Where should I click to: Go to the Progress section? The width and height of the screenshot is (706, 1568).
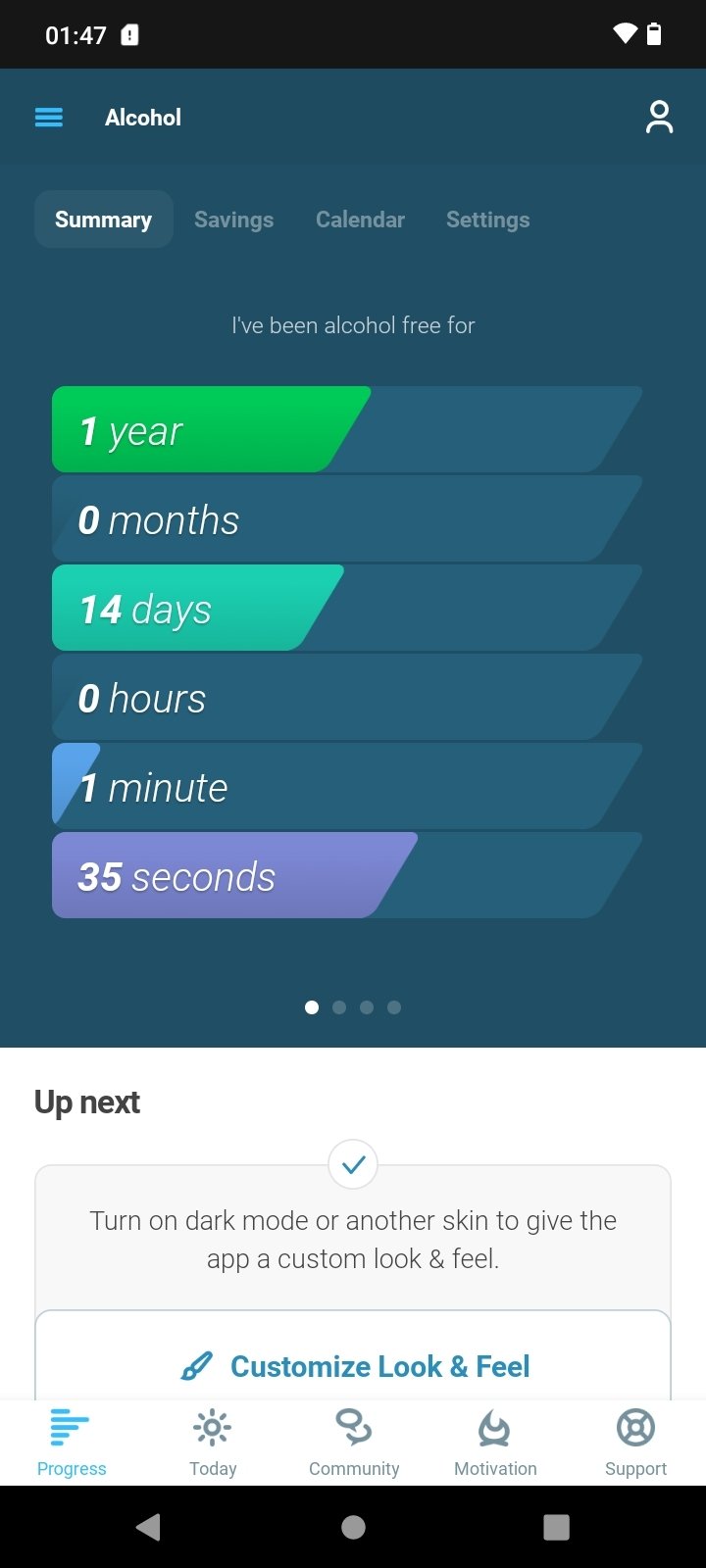71,1443
